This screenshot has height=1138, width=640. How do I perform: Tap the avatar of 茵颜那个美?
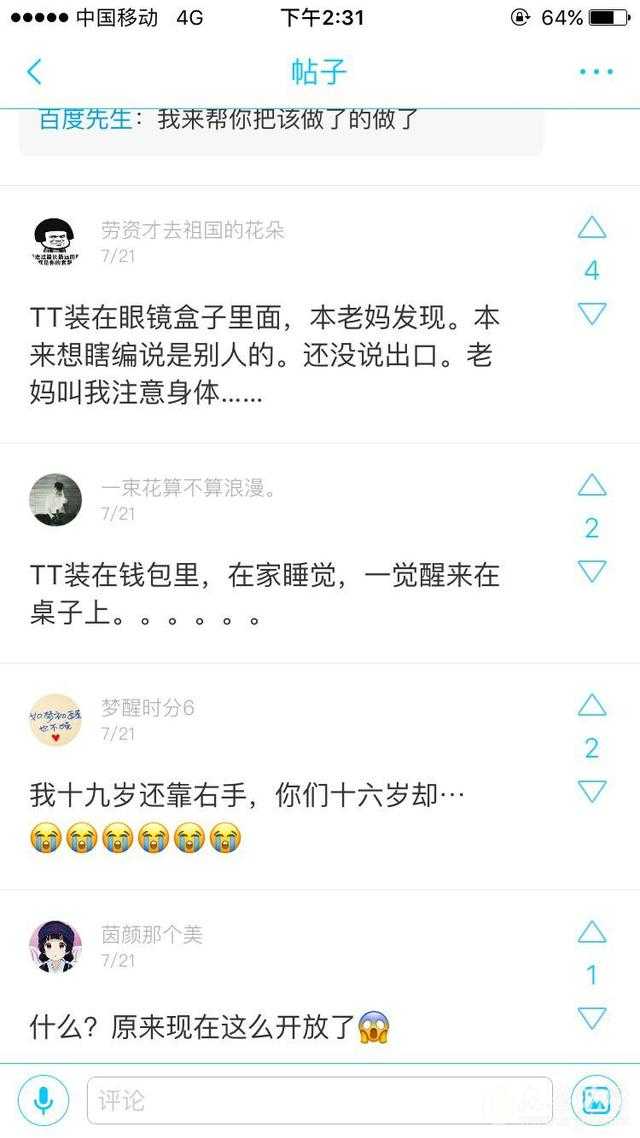pos(55,947)
